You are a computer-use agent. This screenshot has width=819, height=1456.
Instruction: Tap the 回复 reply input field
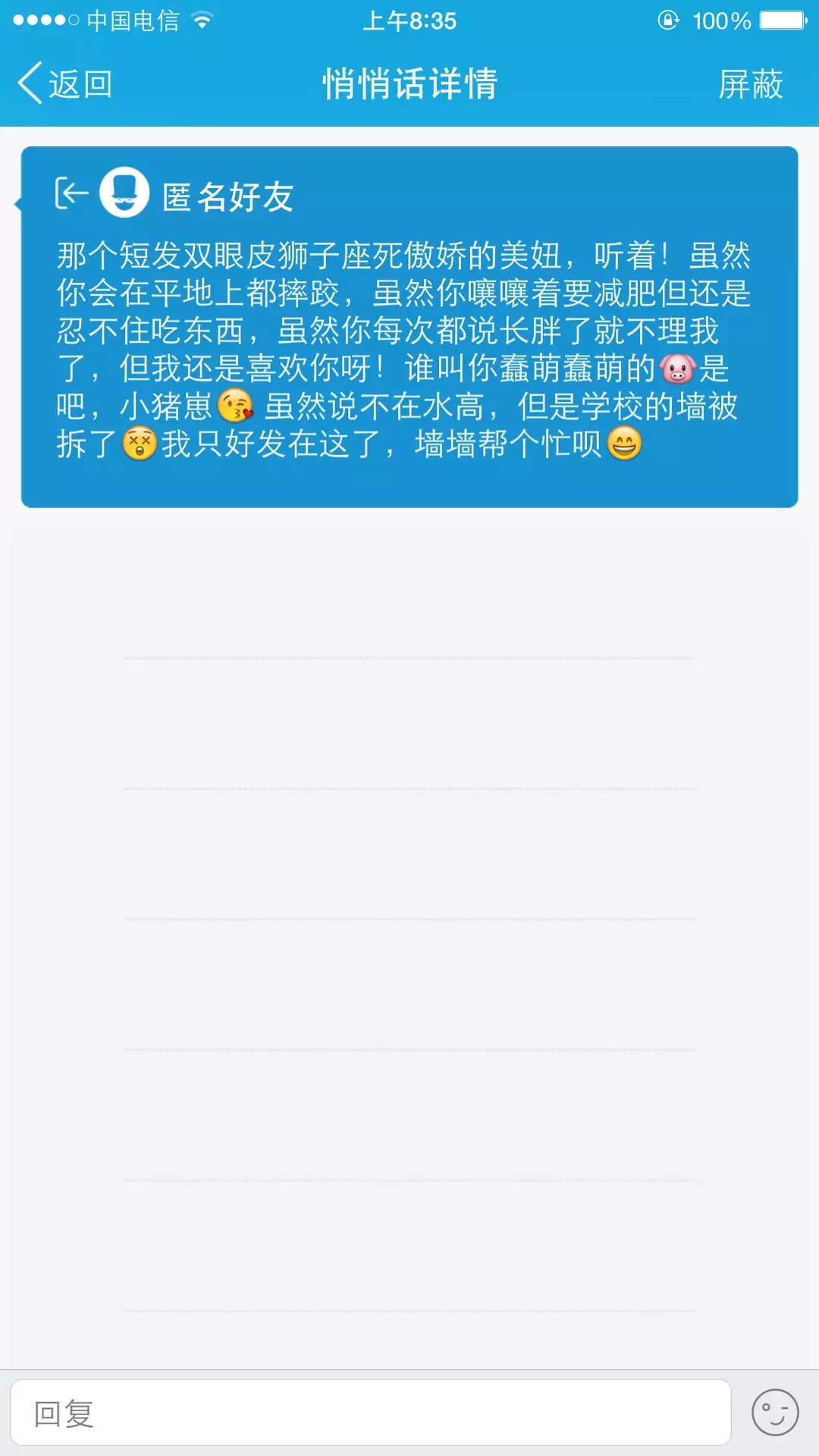[370, 1414]
